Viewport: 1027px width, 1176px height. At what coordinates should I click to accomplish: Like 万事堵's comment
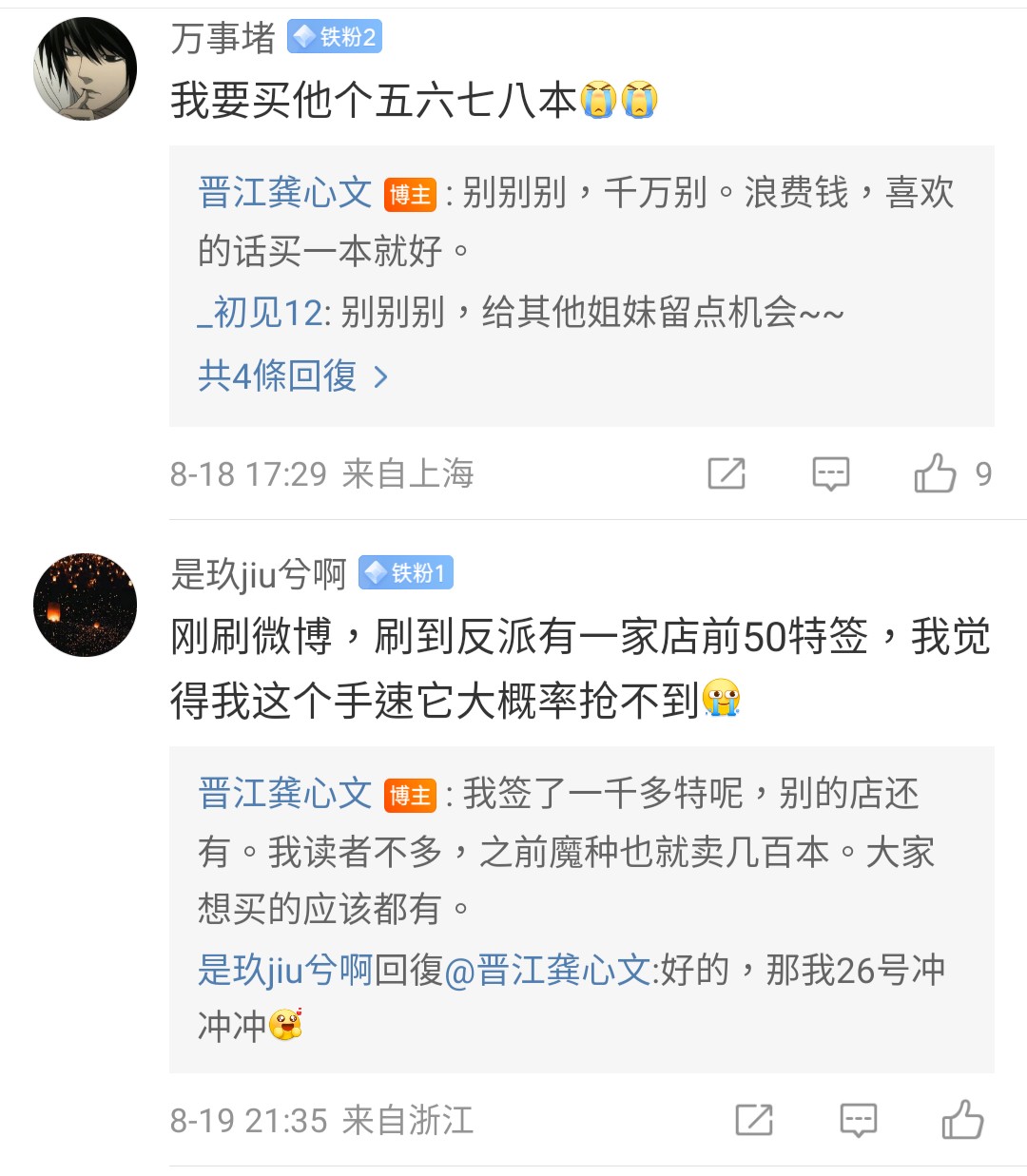(x=936, y=473)
